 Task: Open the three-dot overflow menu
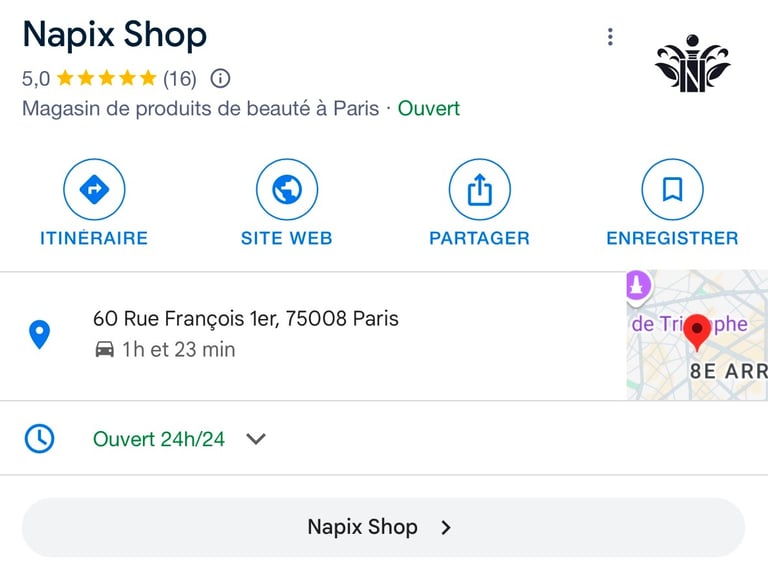(x=610, y=38)
